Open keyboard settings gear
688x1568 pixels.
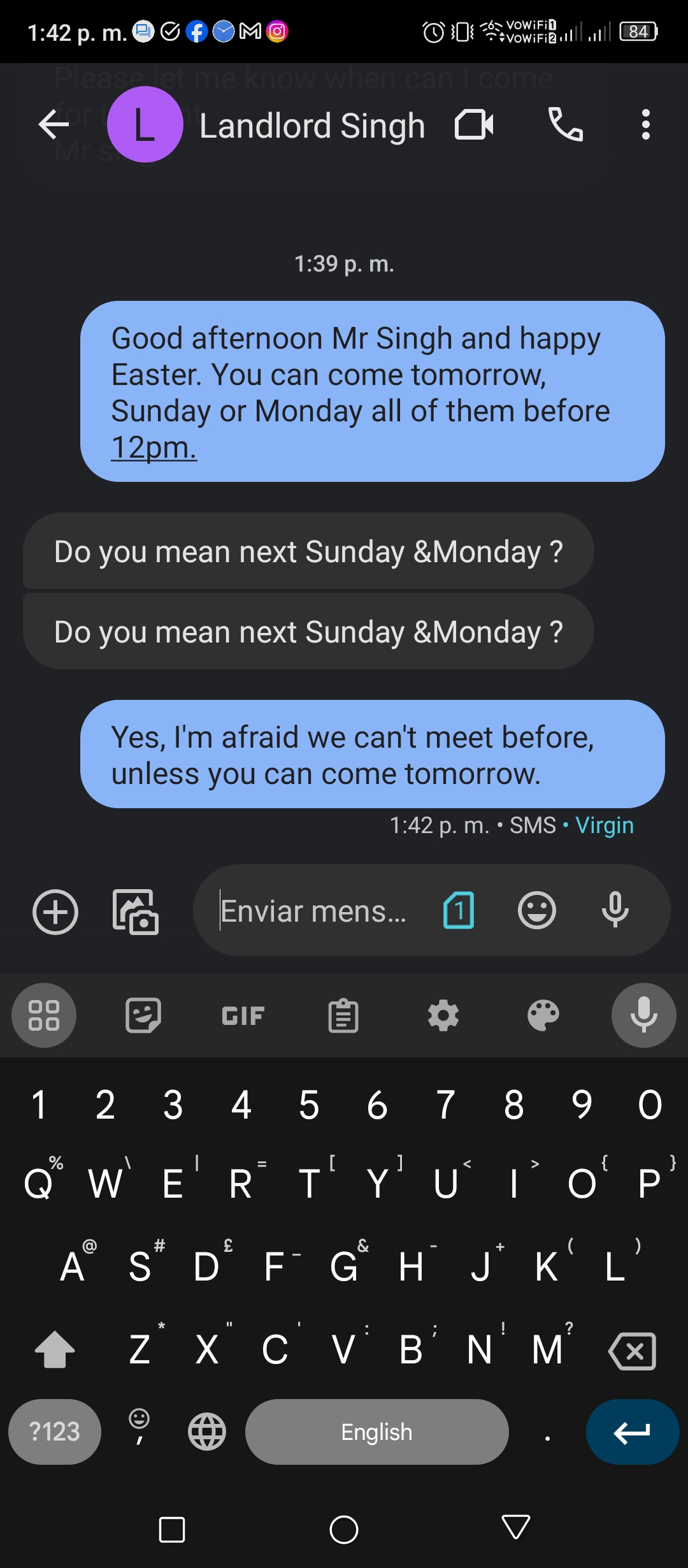point(443,1015)
